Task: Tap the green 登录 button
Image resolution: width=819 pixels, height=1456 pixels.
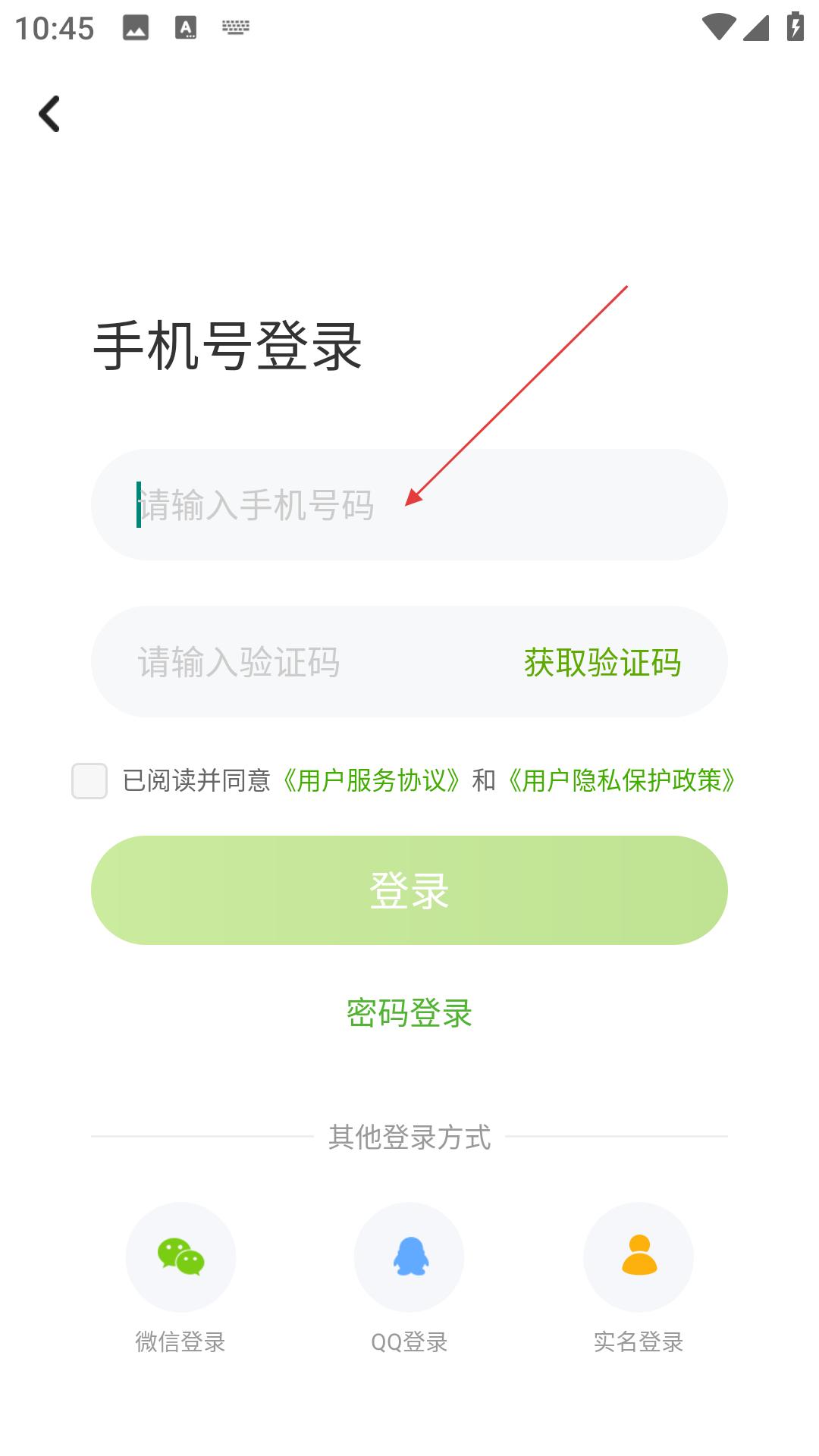Action: 409,890
